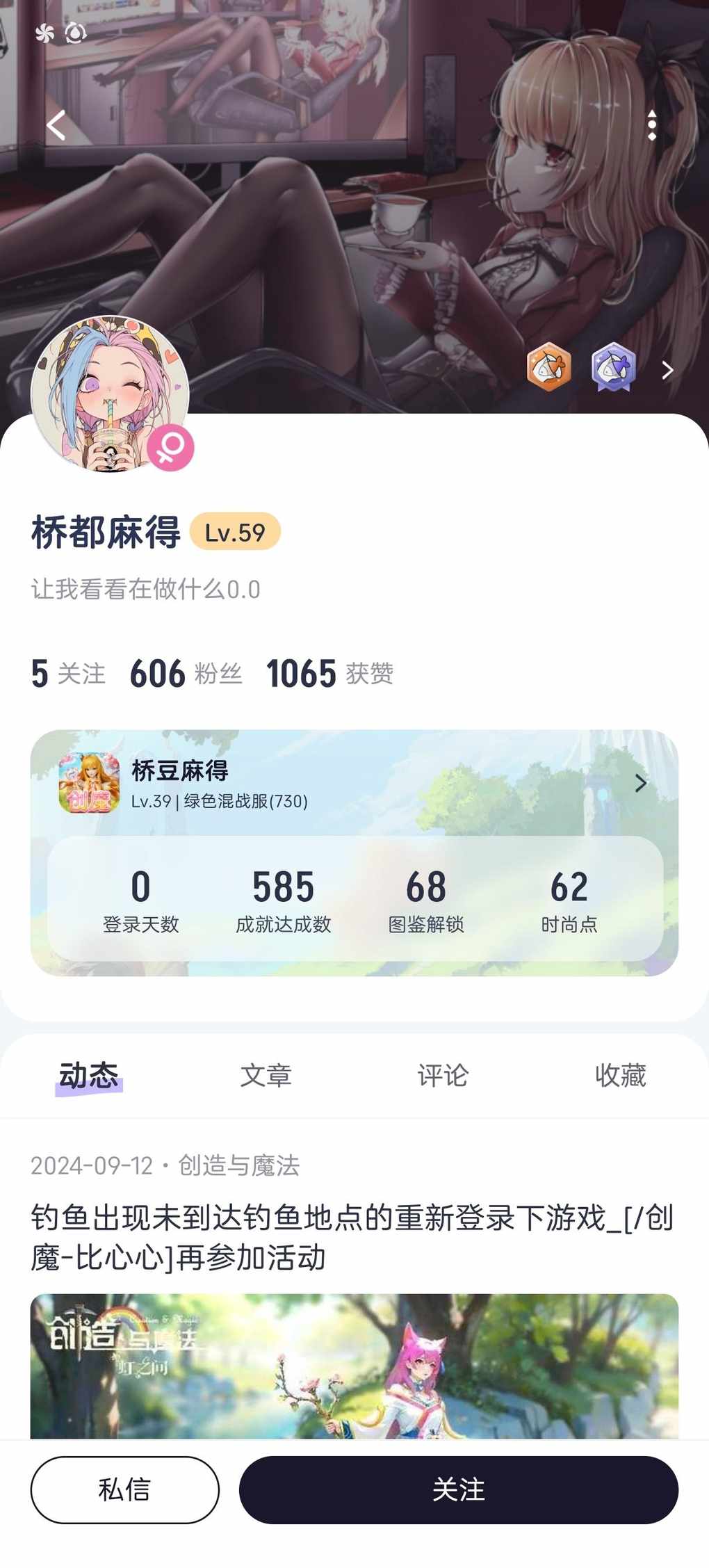Go back using the top-left arrow
Screen dimensions: 709x1568
tap(56, 125)
